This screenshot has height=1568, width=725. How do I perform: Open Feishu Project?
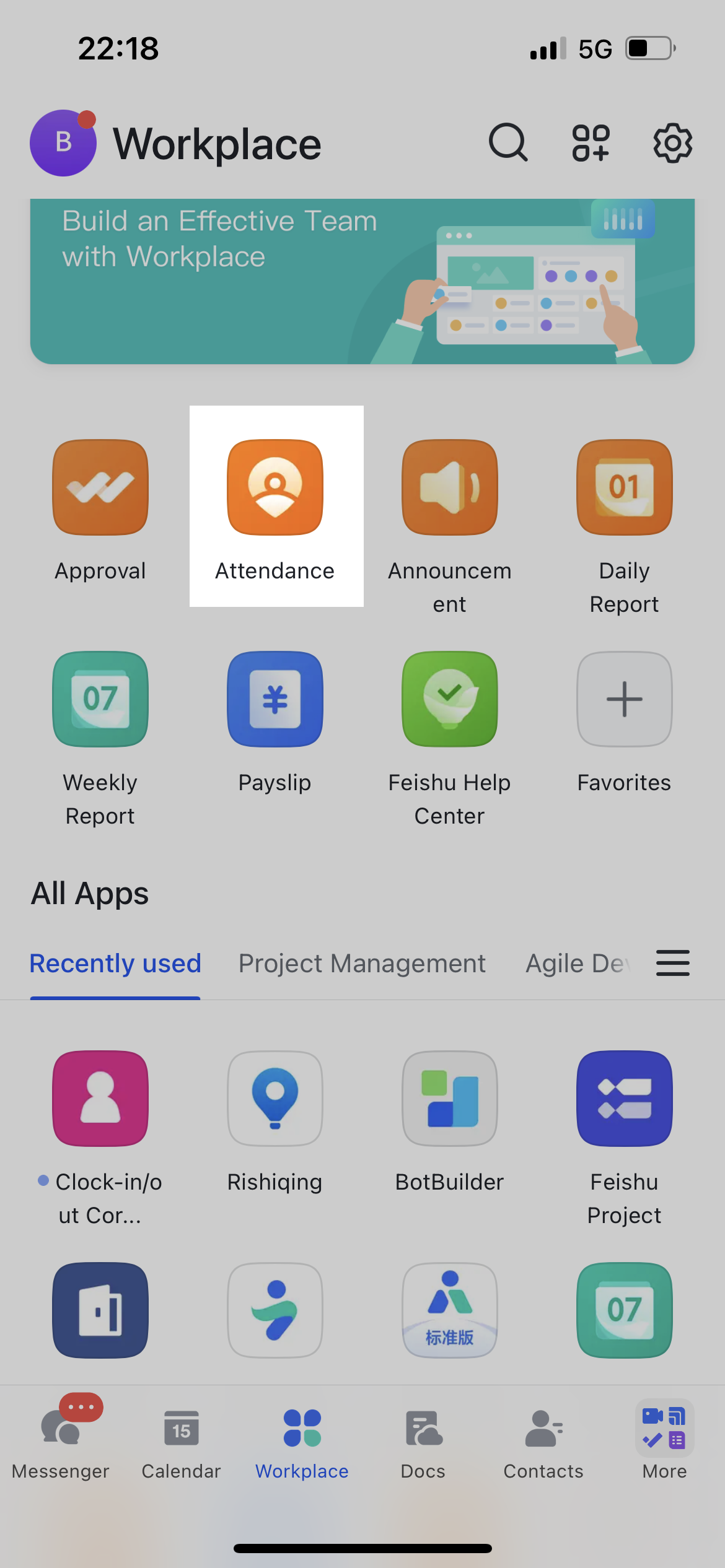[624, 1097]
